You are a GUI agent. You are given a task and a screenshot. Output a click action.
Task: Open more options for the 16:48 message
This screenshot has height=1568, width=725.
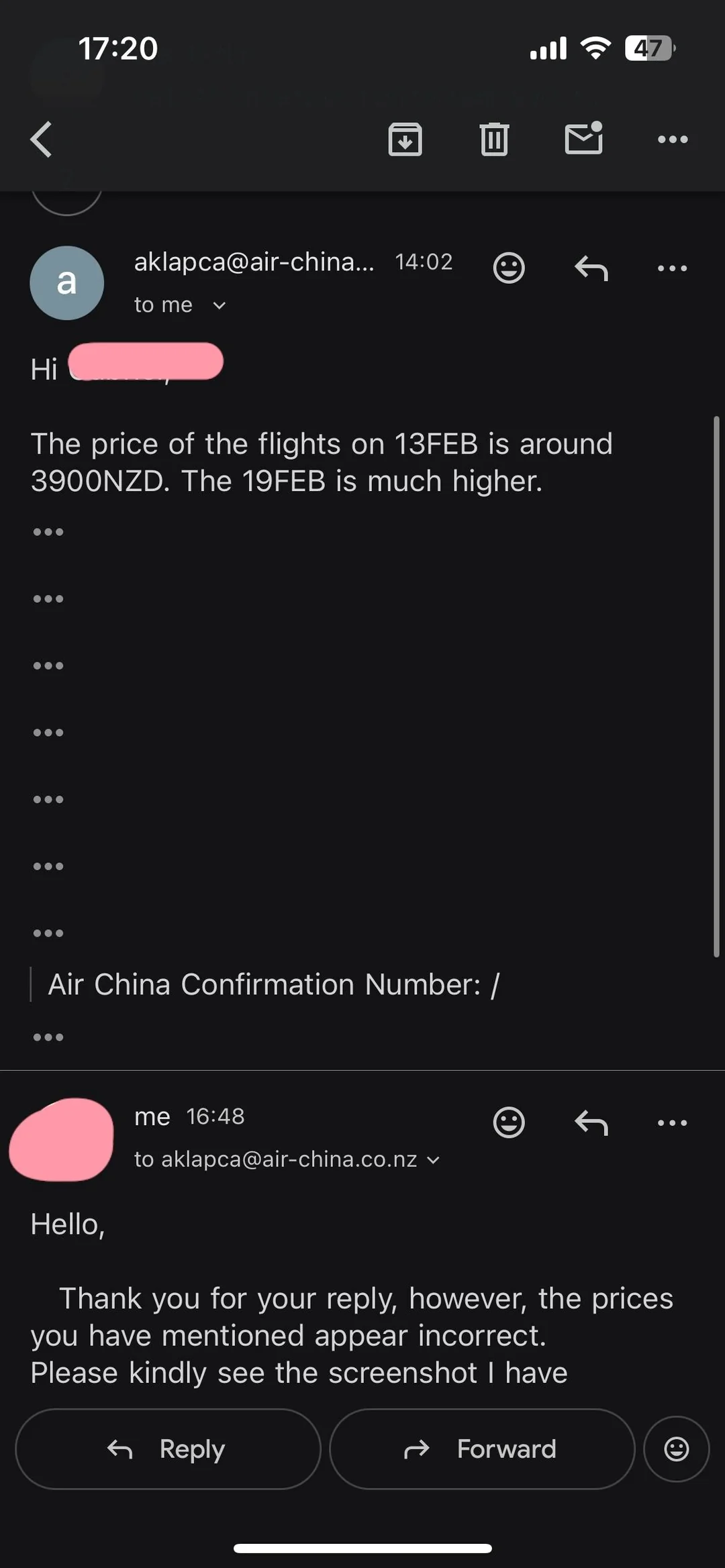click(672, 1122)
